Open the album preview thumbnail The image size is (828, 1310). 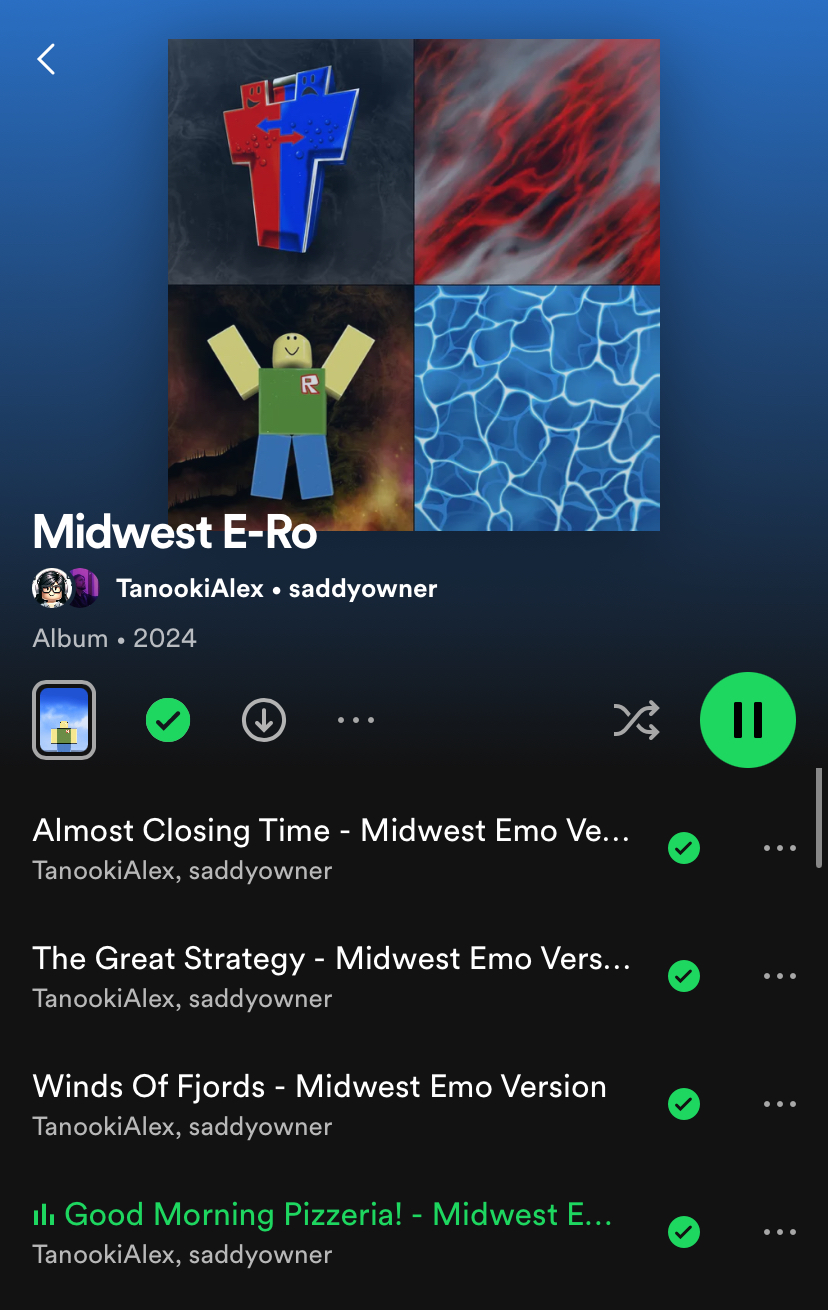[64, 720]
